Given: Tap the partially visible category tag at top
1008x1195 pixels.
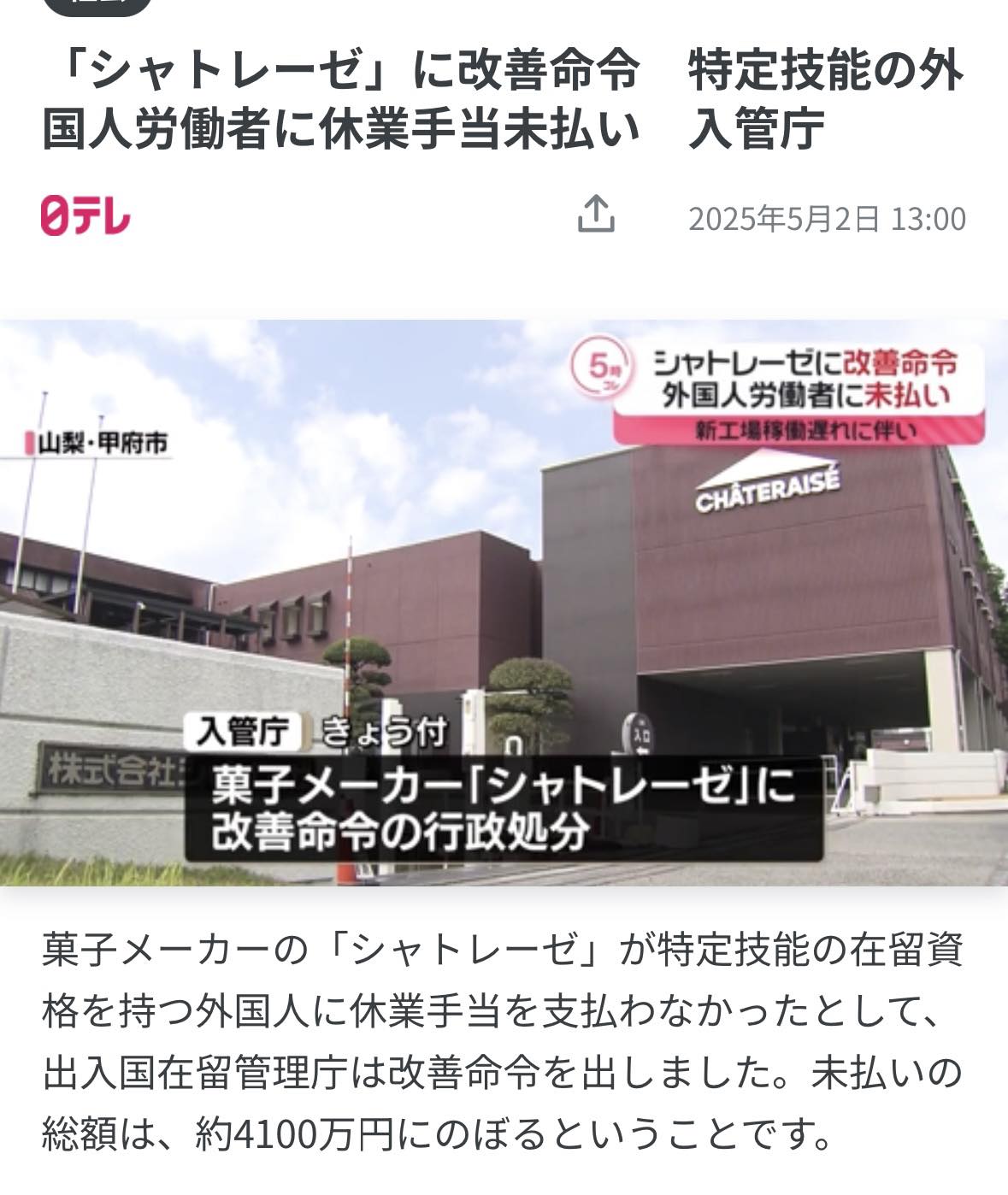Looking at the screenshot, I should point(97,6).
